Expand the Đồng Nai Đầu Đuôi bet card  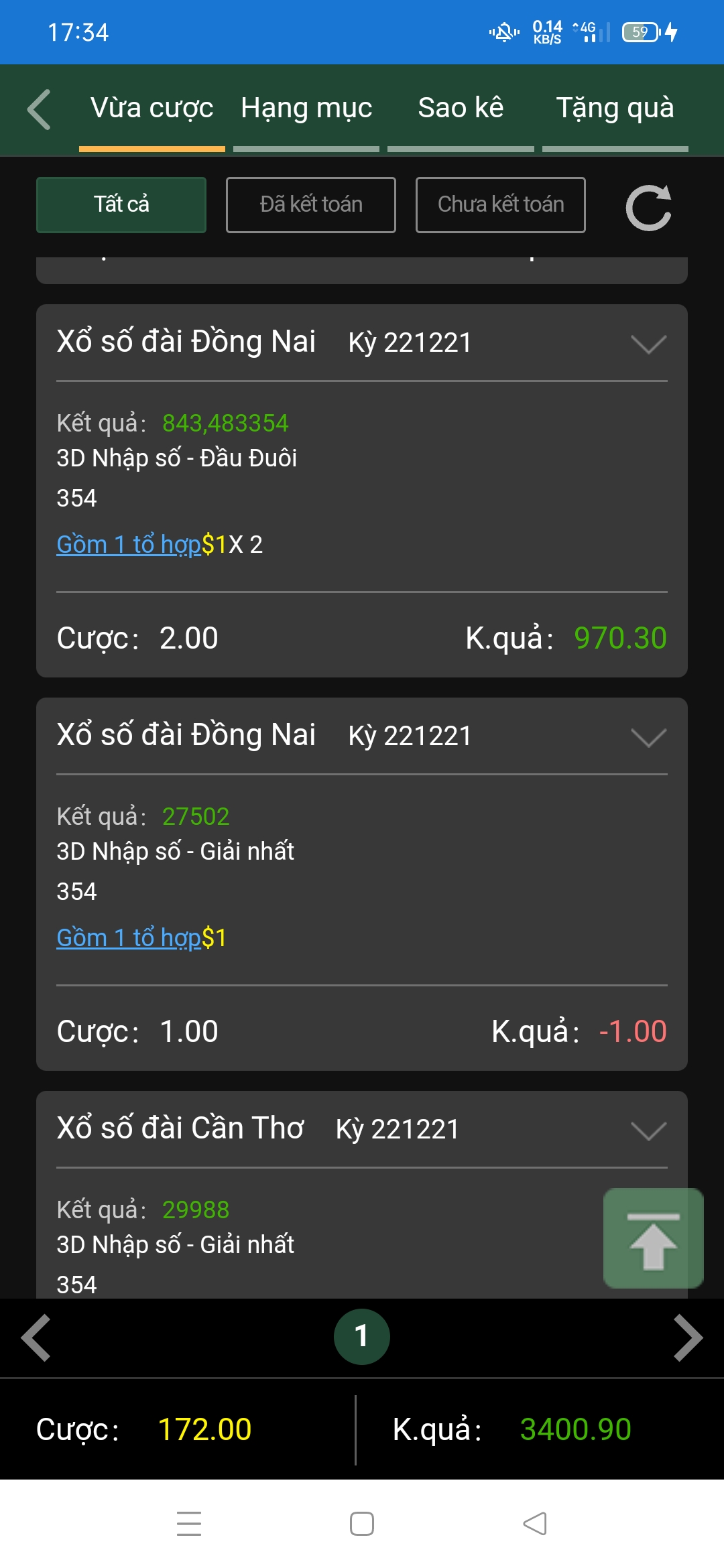click(x=648, y=344)
